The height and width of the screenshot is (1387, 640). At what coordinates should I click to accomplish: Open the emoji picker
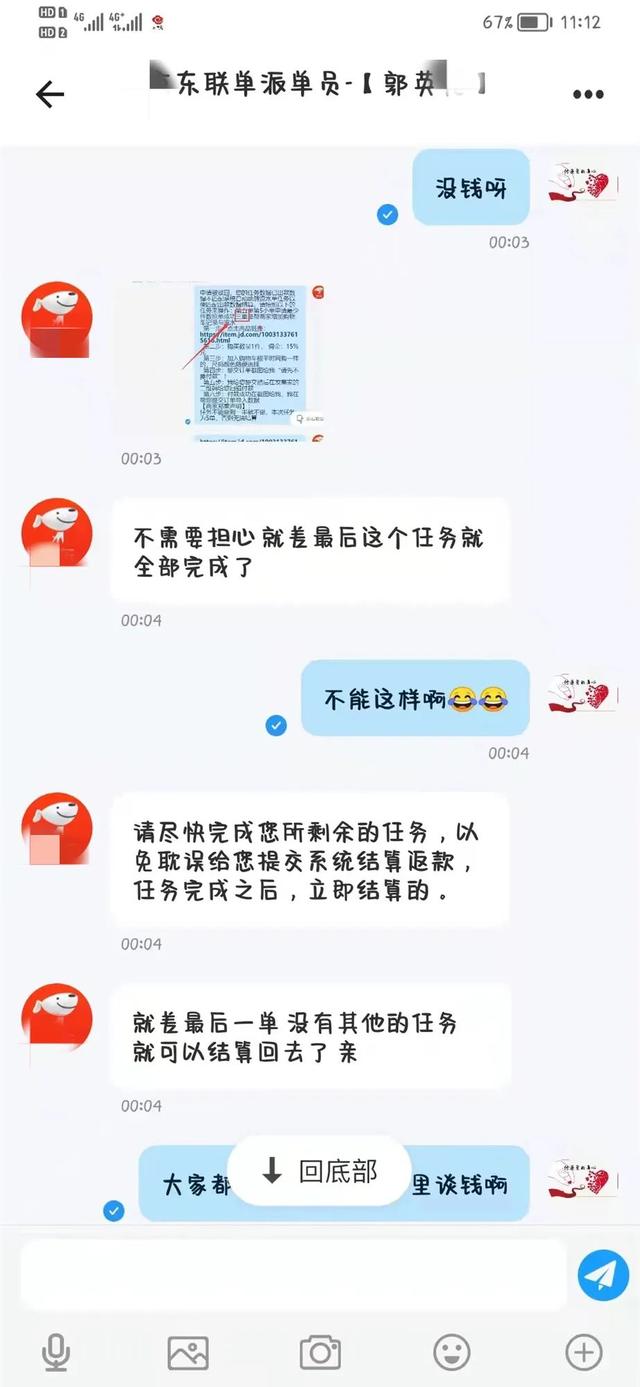click(452, 1353)
